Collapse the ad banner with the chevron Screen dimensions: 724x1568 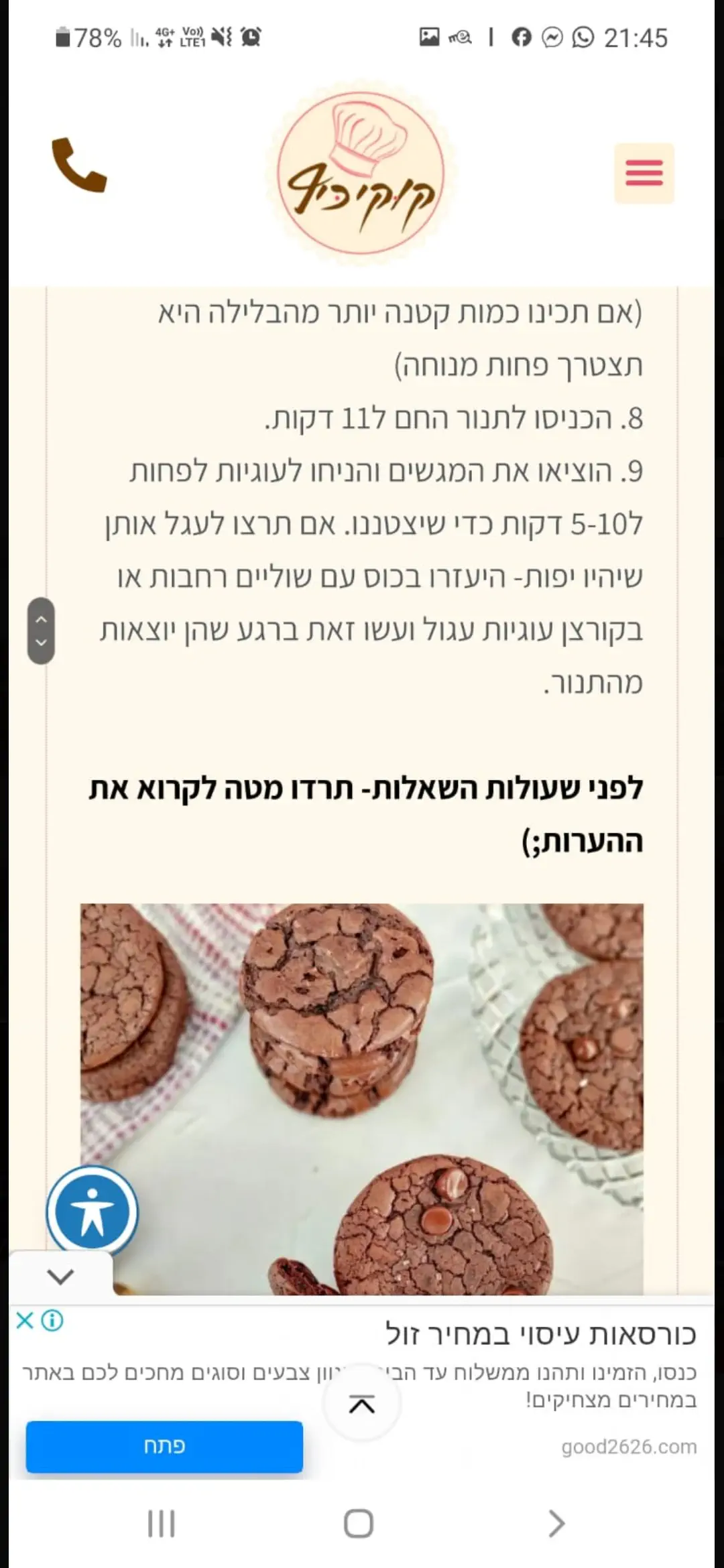click(x=60, y=1277)
